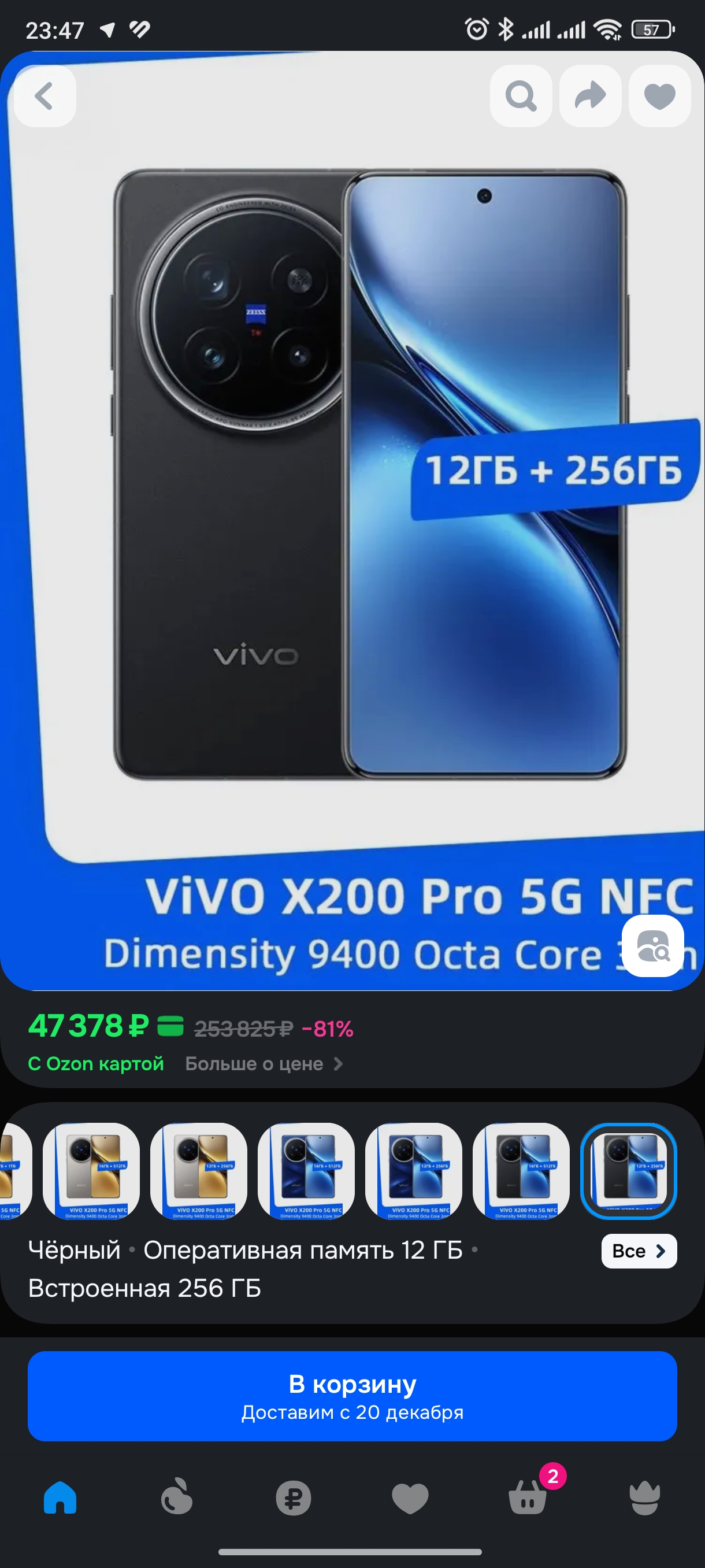
Task: Select the blue 12ГБ + 256ГБ variant
Action: point(414,1171)
